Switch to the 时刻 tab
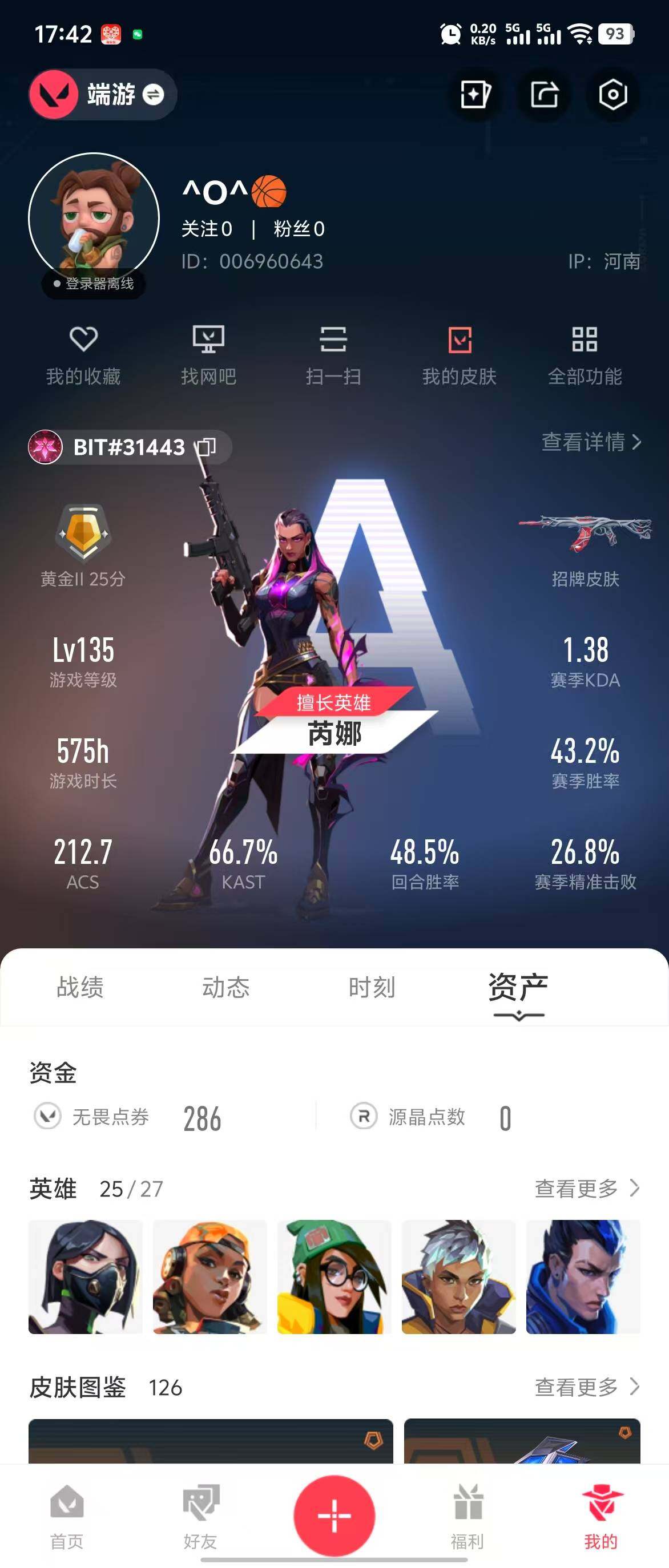 [x=372, y=987]
